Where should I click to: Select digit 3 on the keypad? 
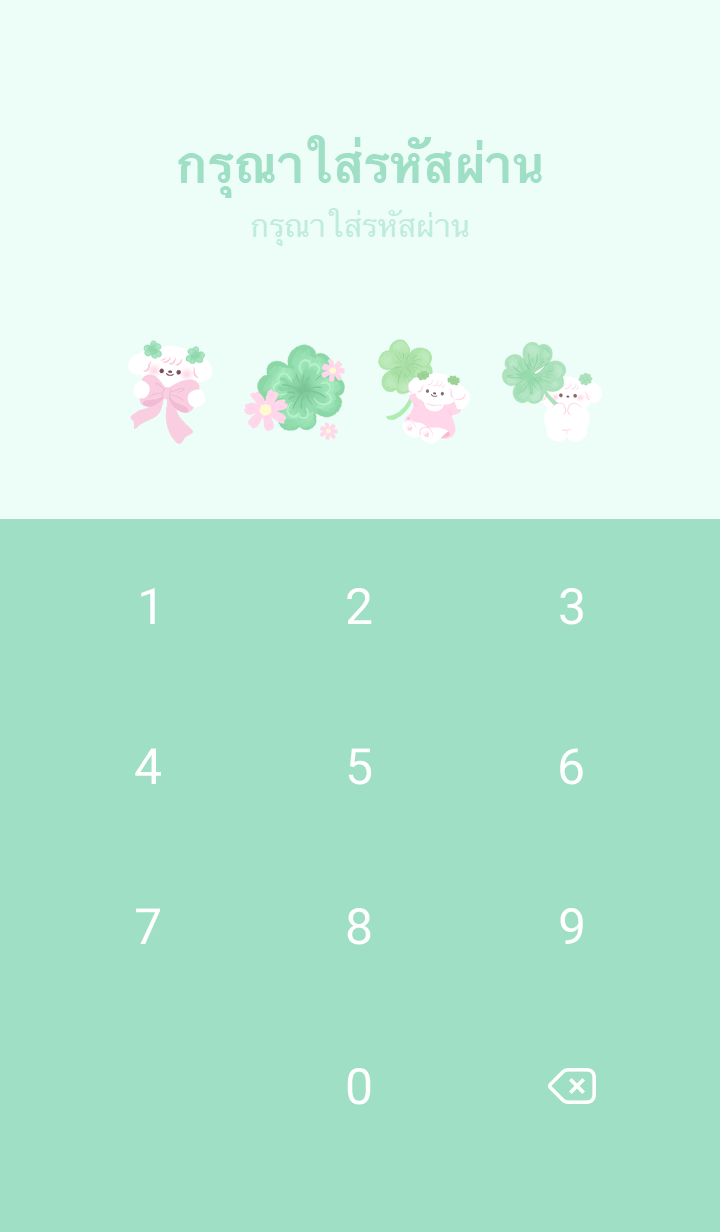pos(571,607)
